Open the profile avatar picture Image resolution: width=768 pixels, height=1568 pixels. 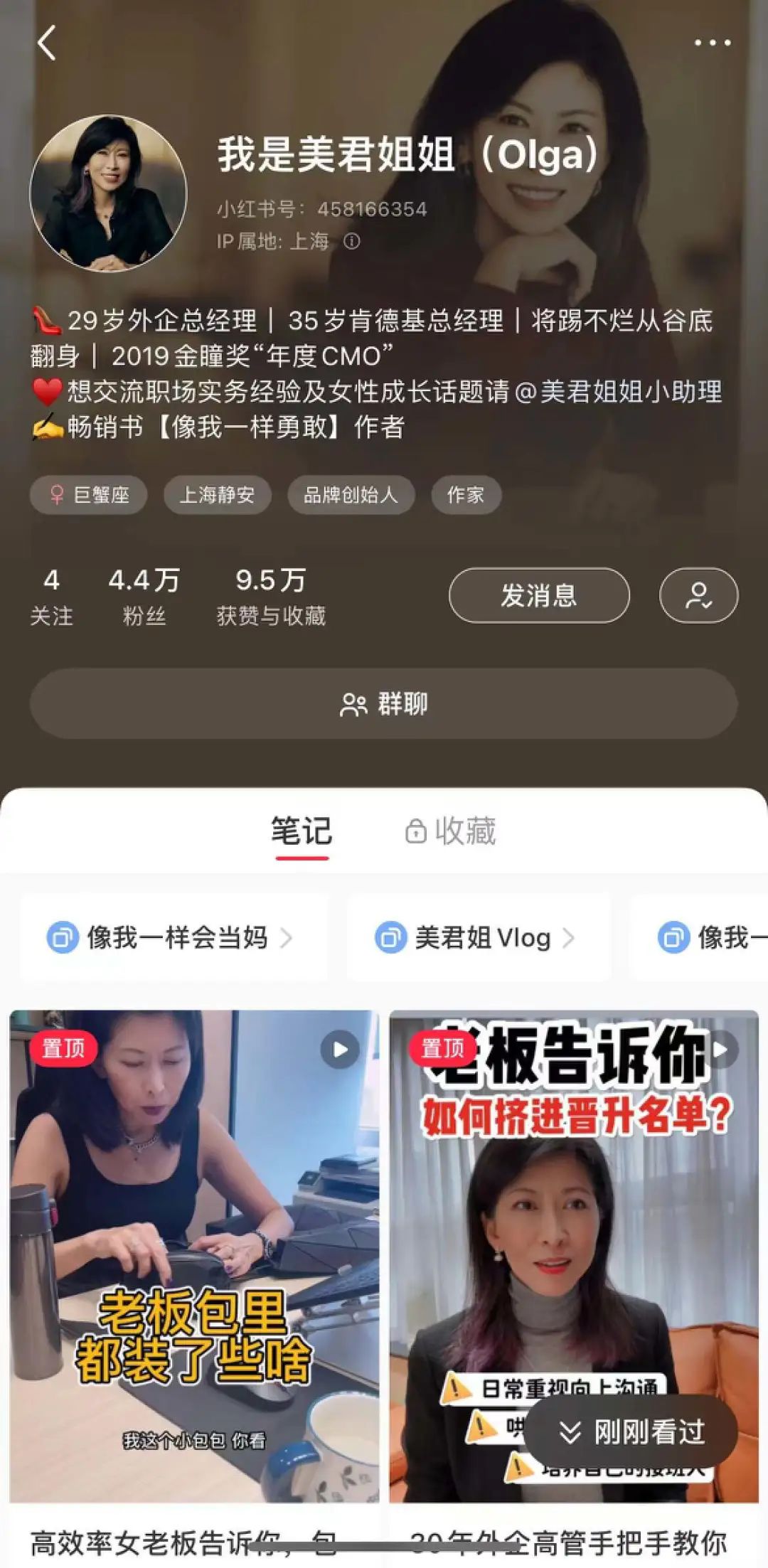coord(107,192)
